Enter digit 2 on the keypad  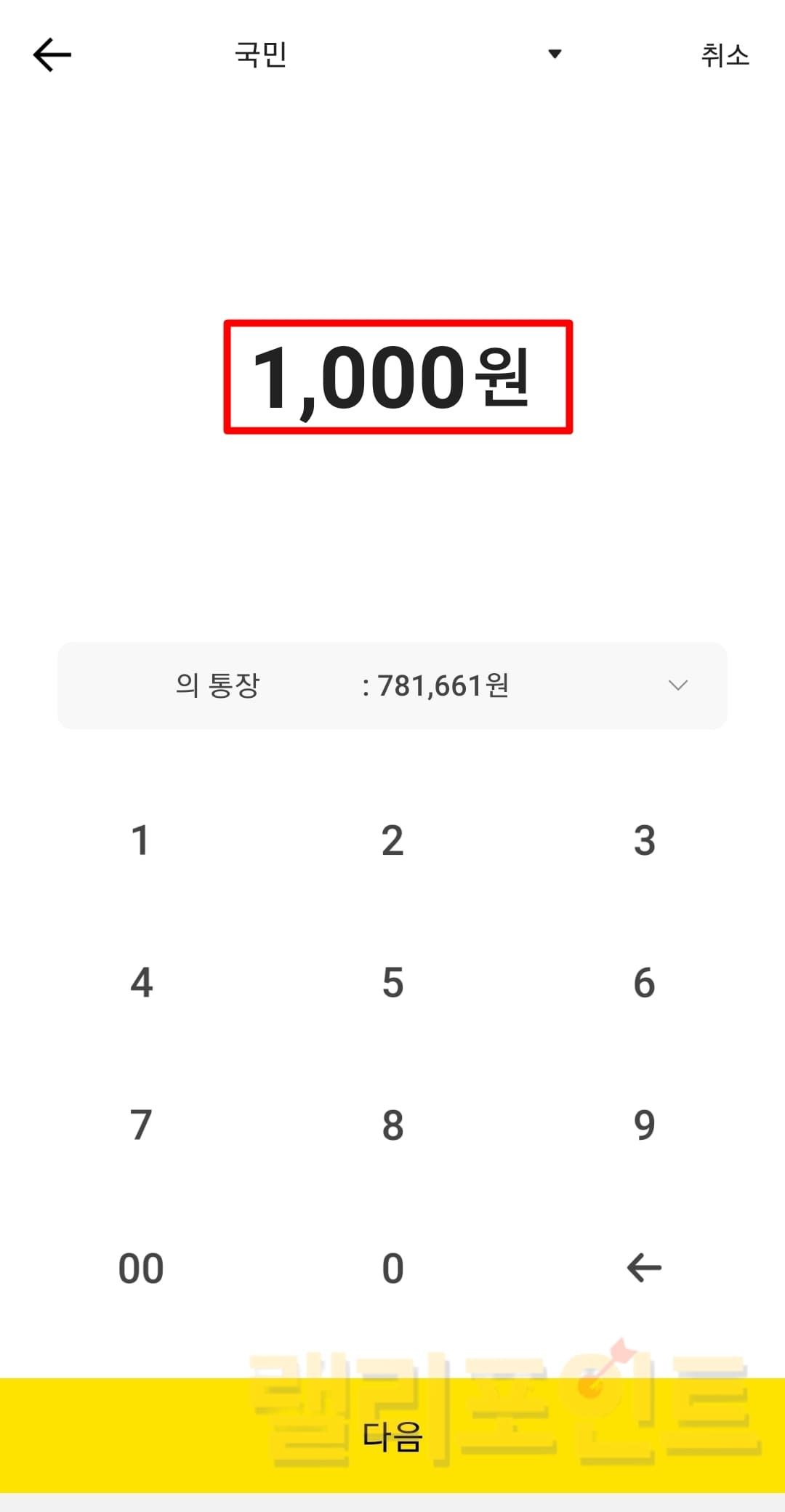click(x=392, y=840)
